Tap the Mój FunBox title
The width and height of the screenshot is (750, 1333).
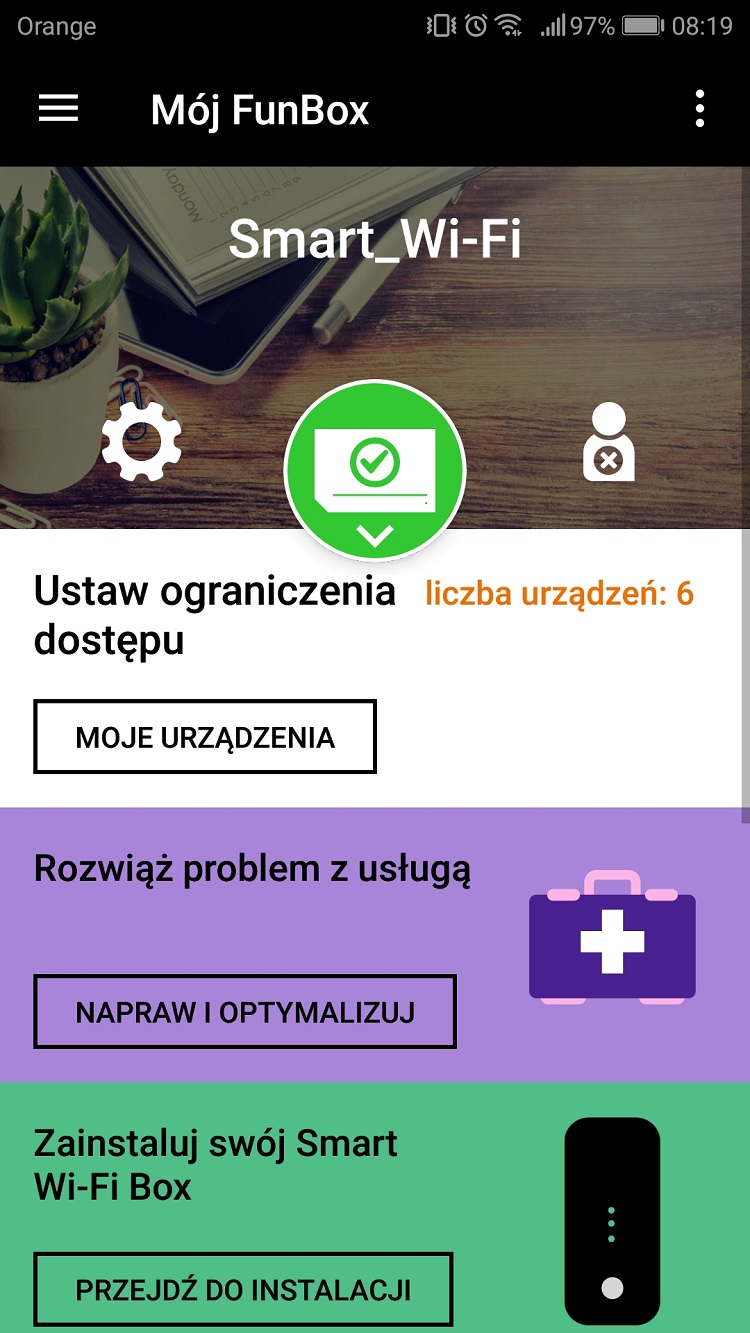coord(259,110)
